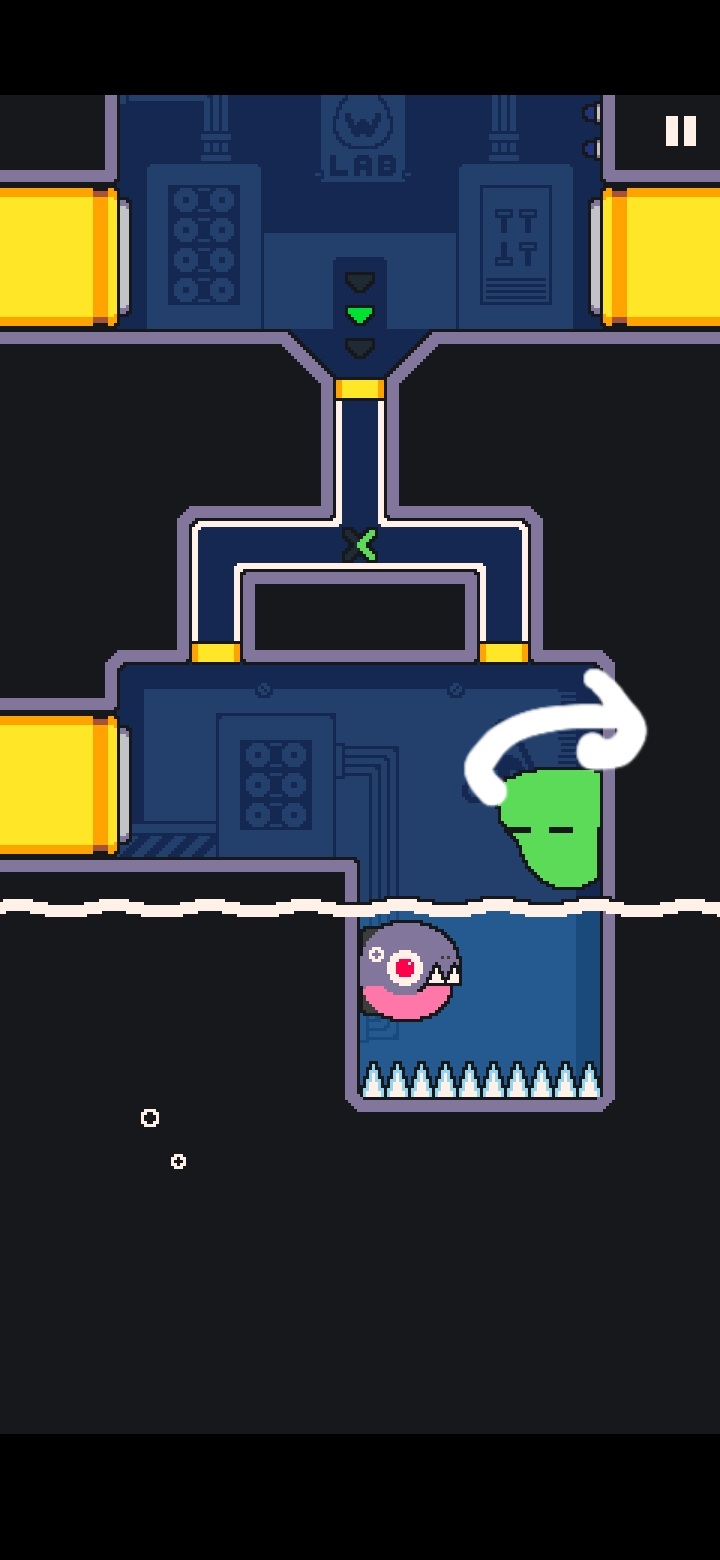
Task: Pause the game
Action: 680,131
